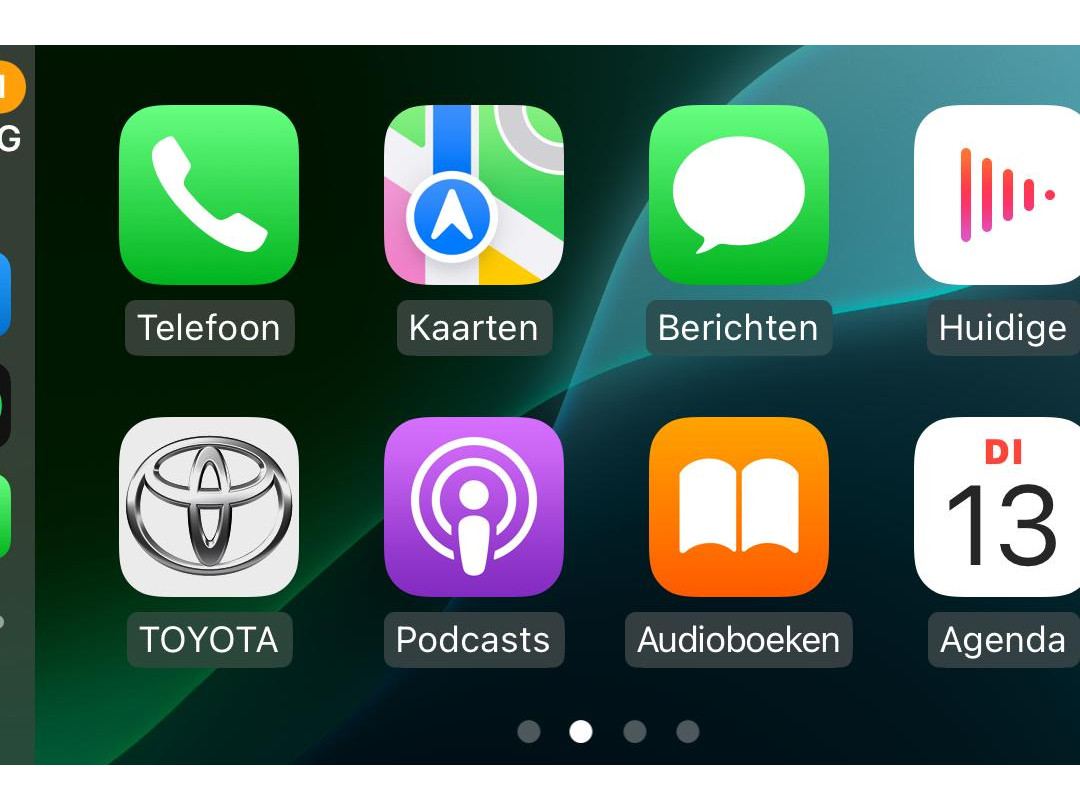The image size is (1080, 810).
Task: Launch the Podcasts app
Action: click(x=473, y=507)
